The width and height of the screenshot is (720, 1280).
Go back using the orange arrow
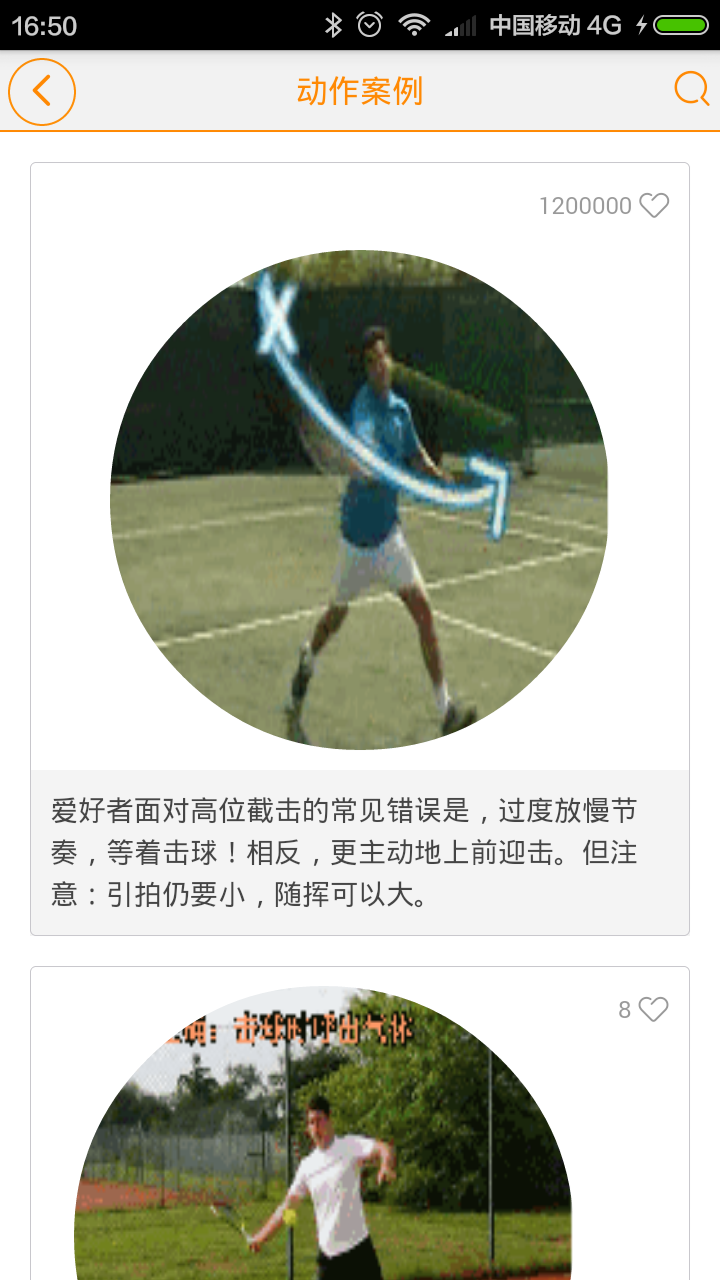42,92
